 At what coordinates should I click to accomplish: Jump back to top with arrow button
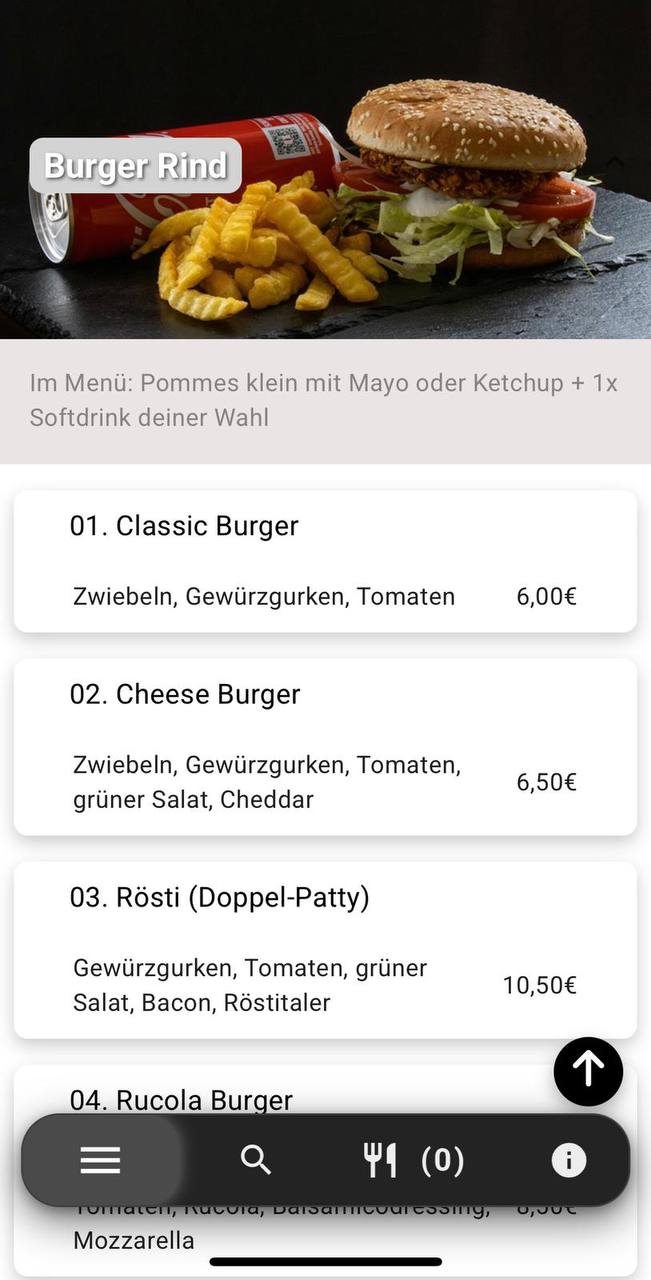pos(588,1071)
